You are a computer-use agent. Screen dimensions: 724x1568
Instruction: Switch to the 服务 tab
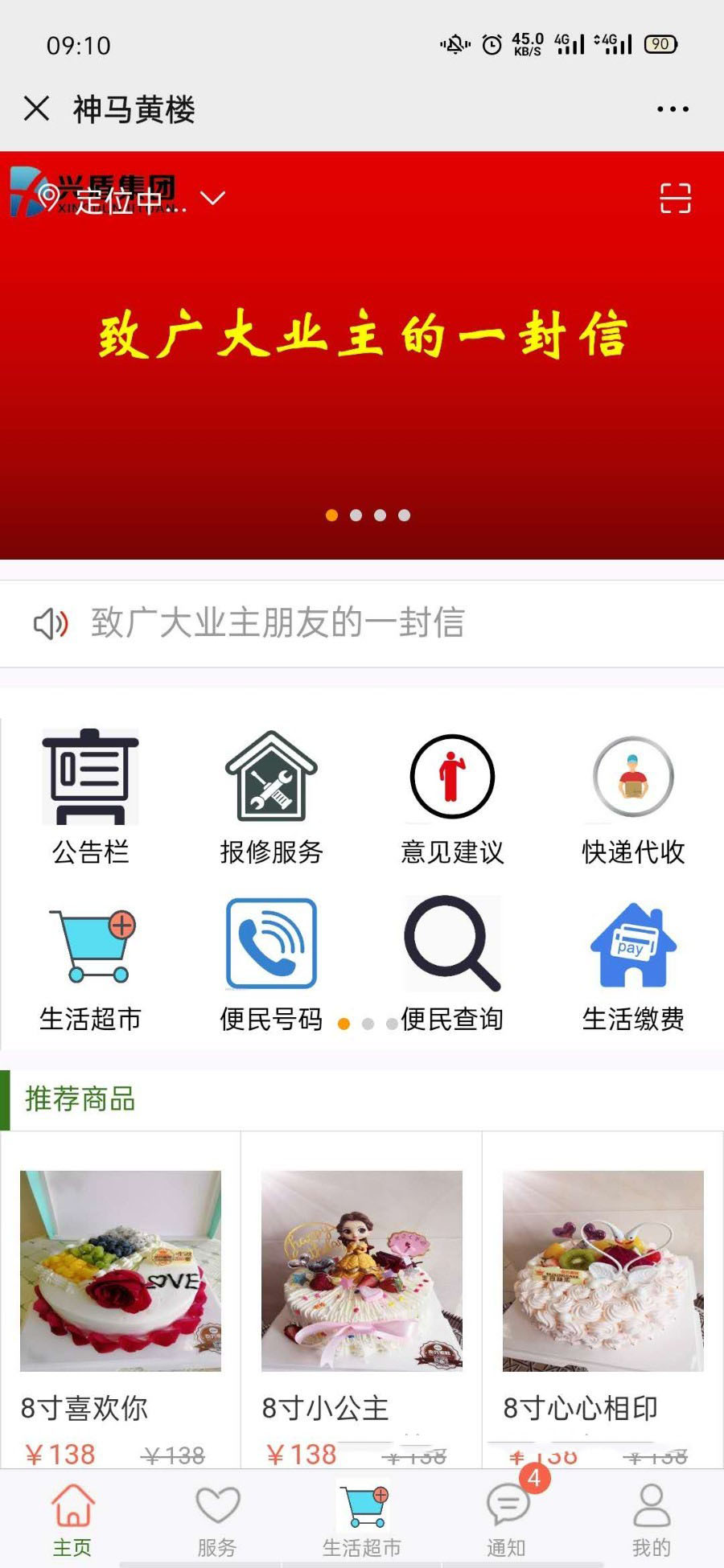point(217,1520)
